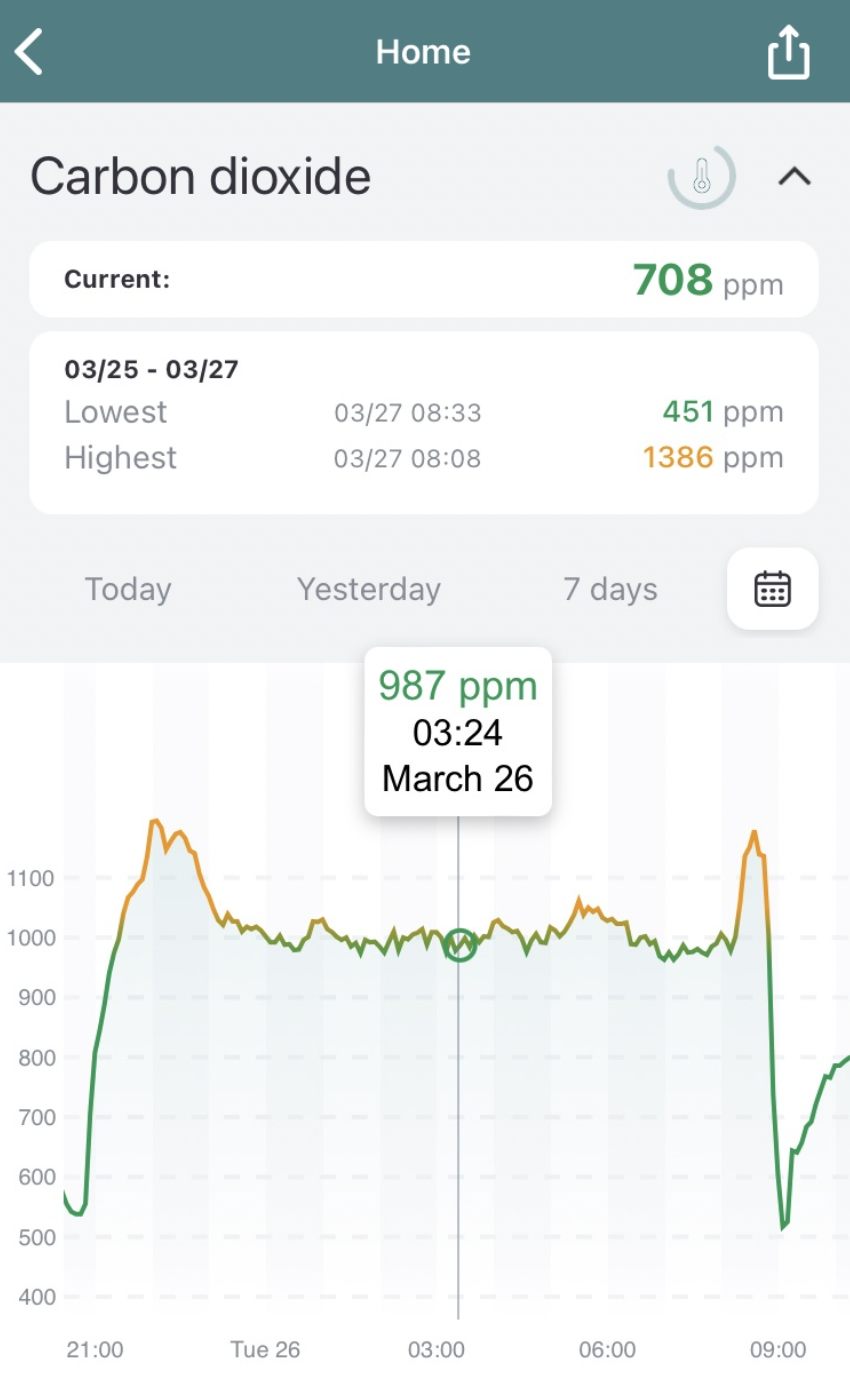Show the 7 days trend
Screen dimensions: 850x1382
point(609,589)
